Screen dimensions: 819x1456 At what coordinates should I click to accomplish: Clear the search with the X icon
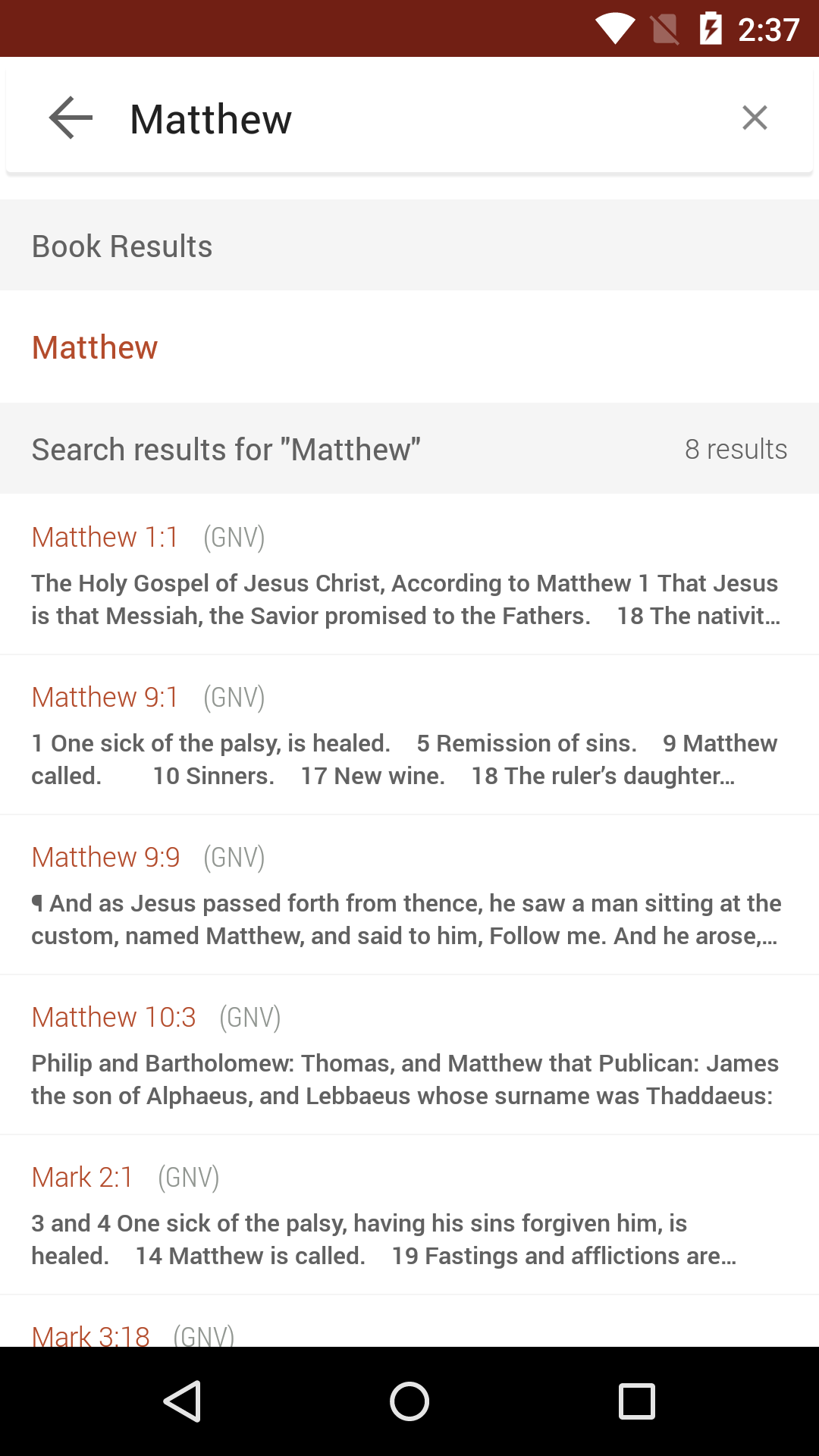tap(755, 118)
